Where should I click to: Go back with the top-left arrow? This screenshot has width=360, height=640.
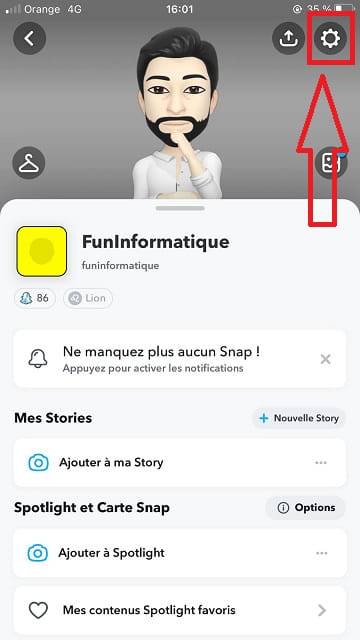point(29,38)
